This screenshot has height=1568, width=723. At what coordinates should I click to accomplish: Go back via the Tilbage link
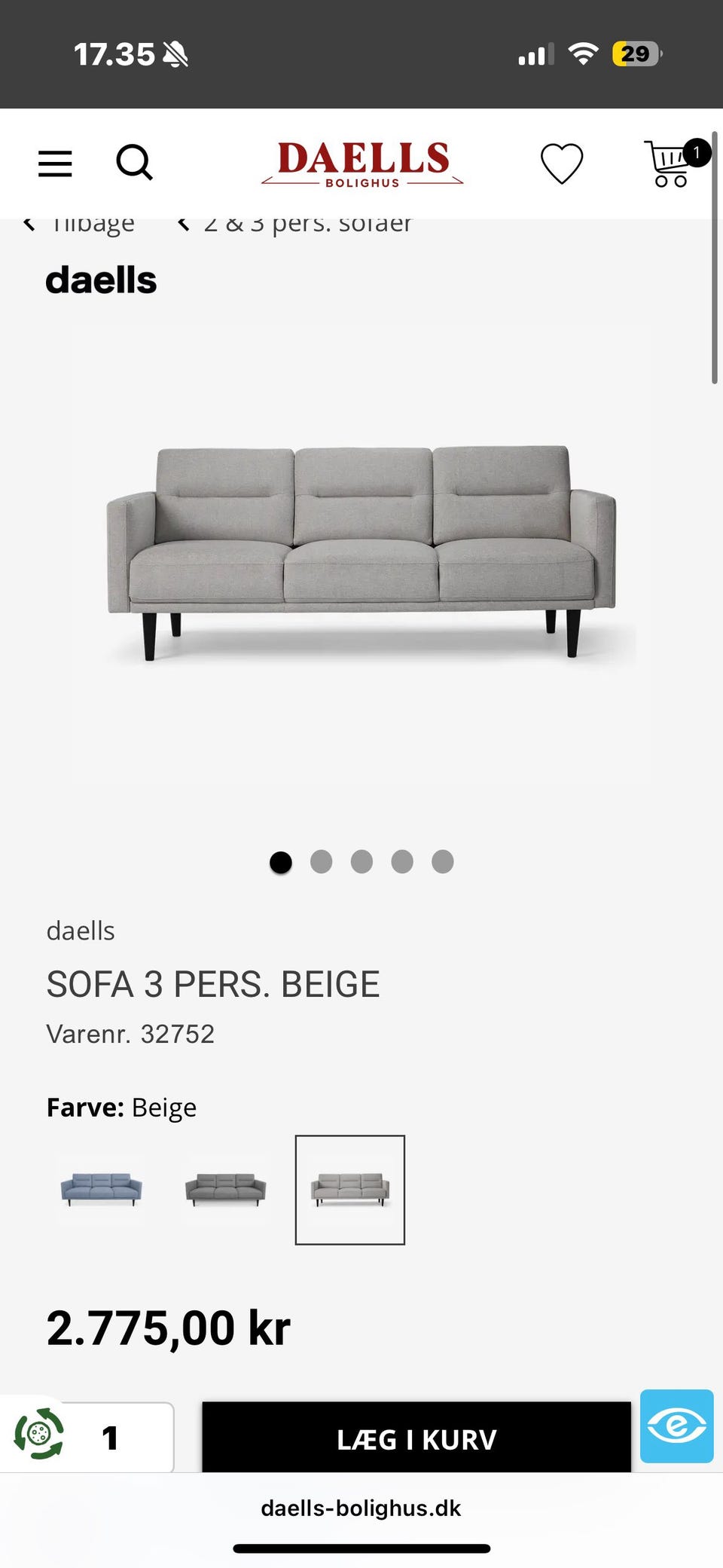81,224
